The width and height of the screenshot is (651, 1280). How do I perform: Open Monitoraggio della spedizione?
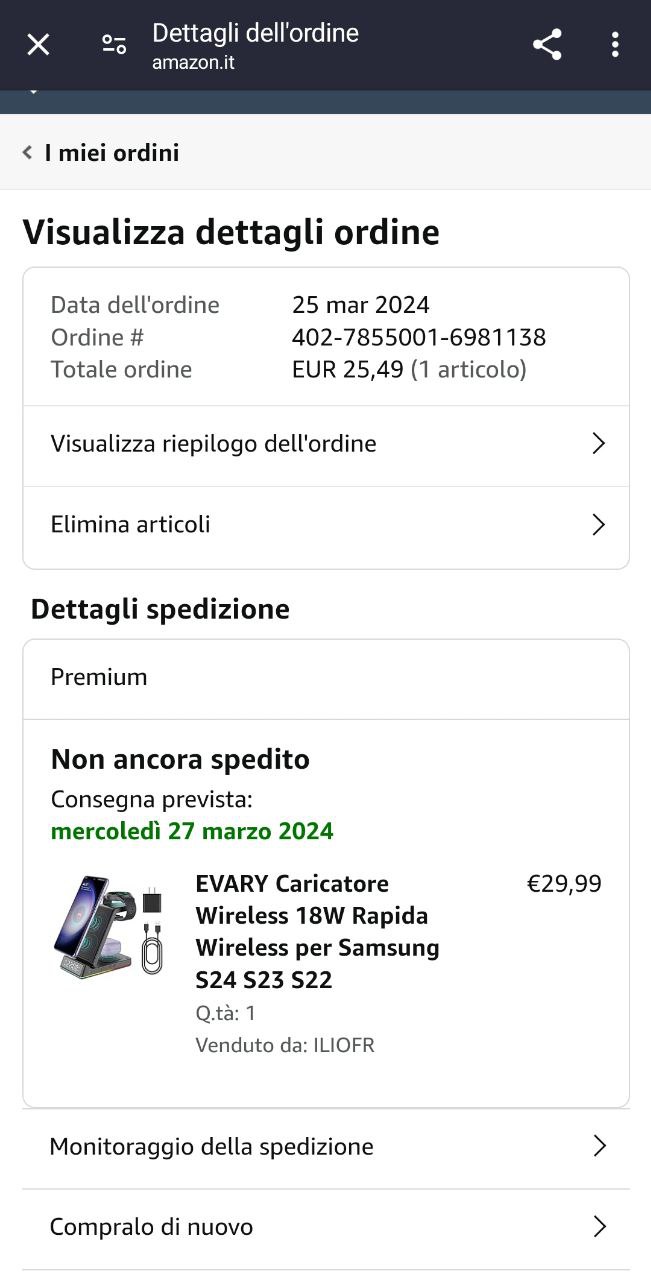tap(326, 1146)
